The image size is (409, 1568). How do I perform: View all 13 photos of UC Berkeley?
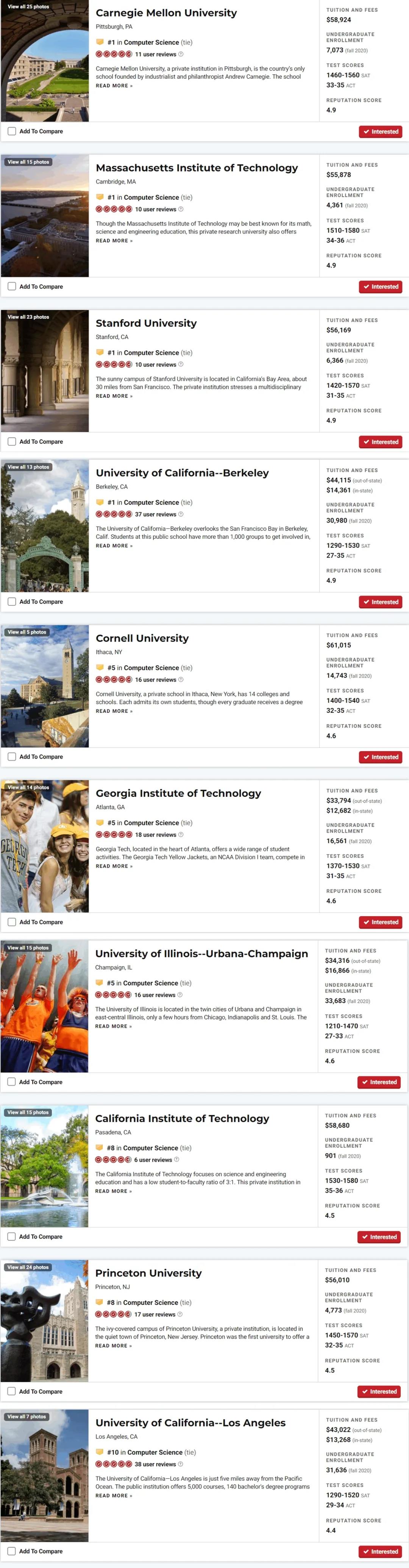click(29, 467)
